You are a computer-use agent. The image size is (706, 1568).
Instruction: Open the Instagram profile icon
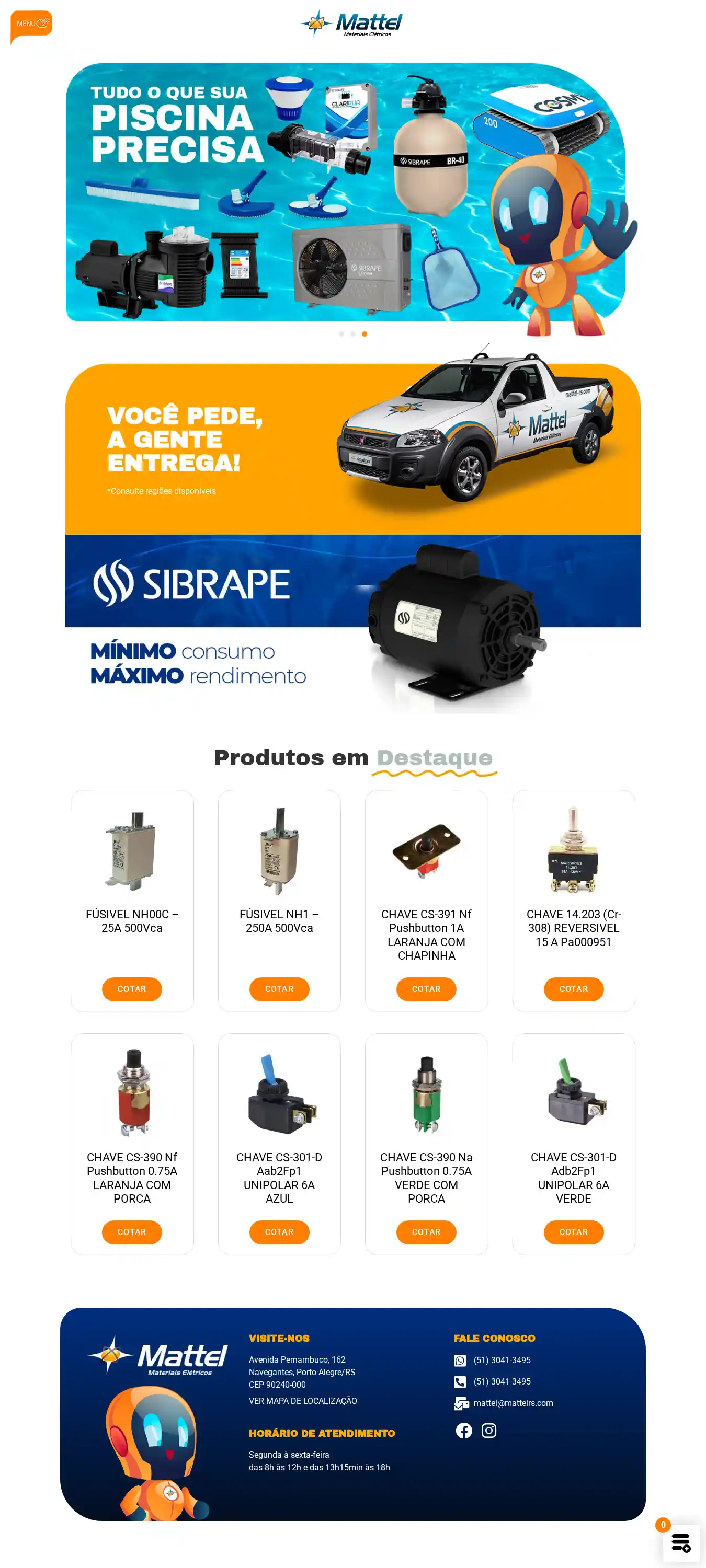pos(488,1431)
